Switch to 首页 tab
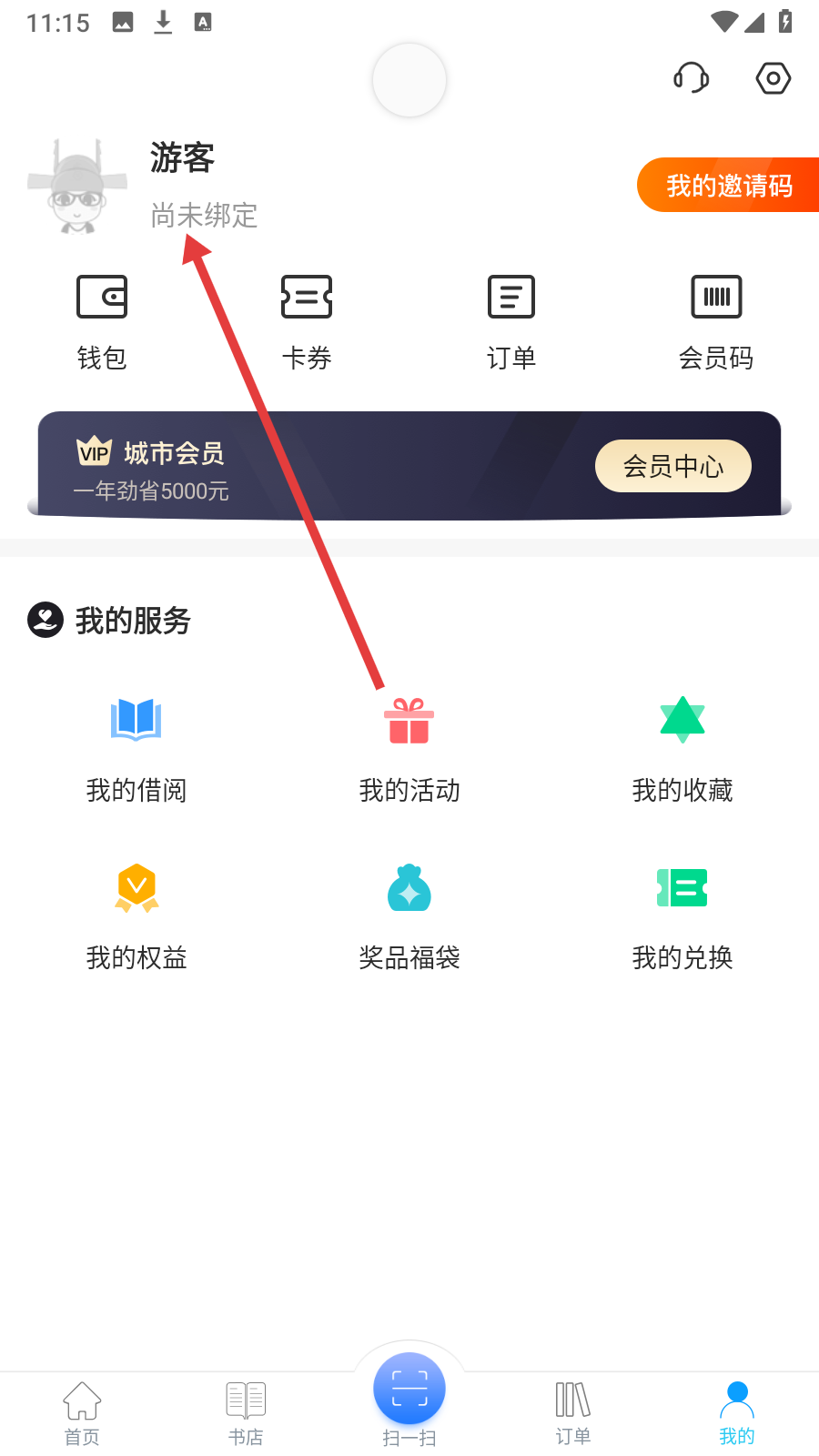 [x=82, y=1413]
